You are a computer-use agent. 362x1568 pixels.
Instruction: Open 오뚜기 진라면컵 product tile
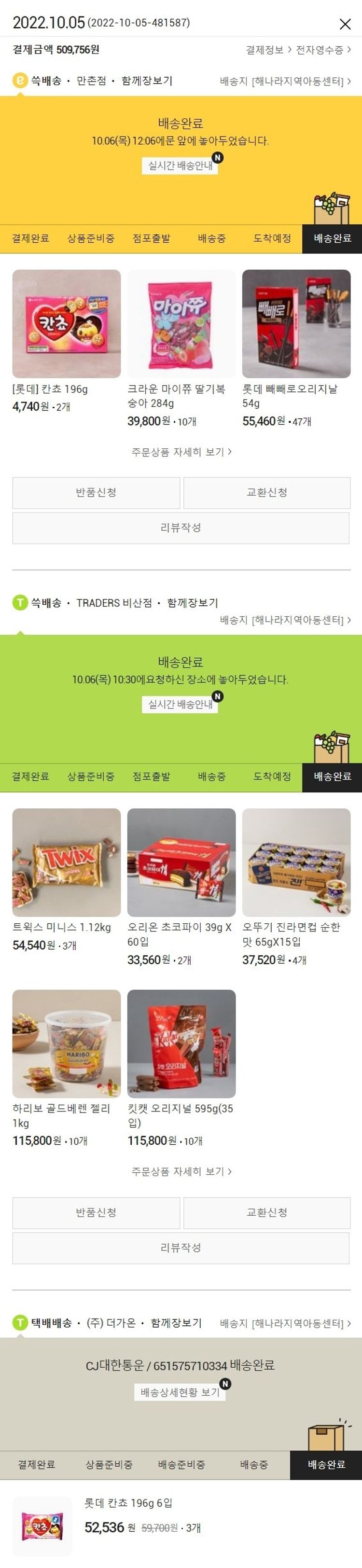click(296, 862)
